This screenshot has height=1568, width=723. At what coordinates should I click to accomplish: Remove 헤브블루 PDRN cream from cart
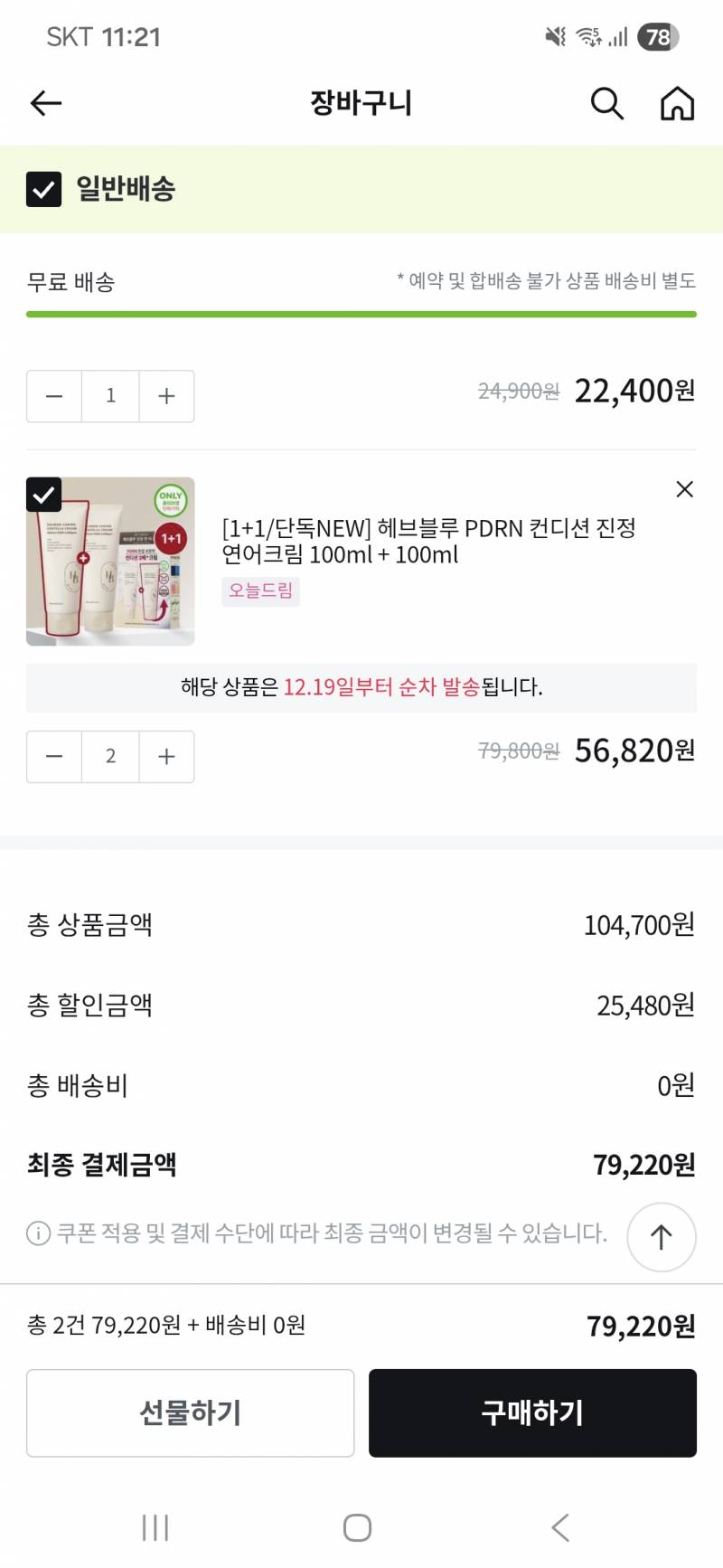pos(684,489)
